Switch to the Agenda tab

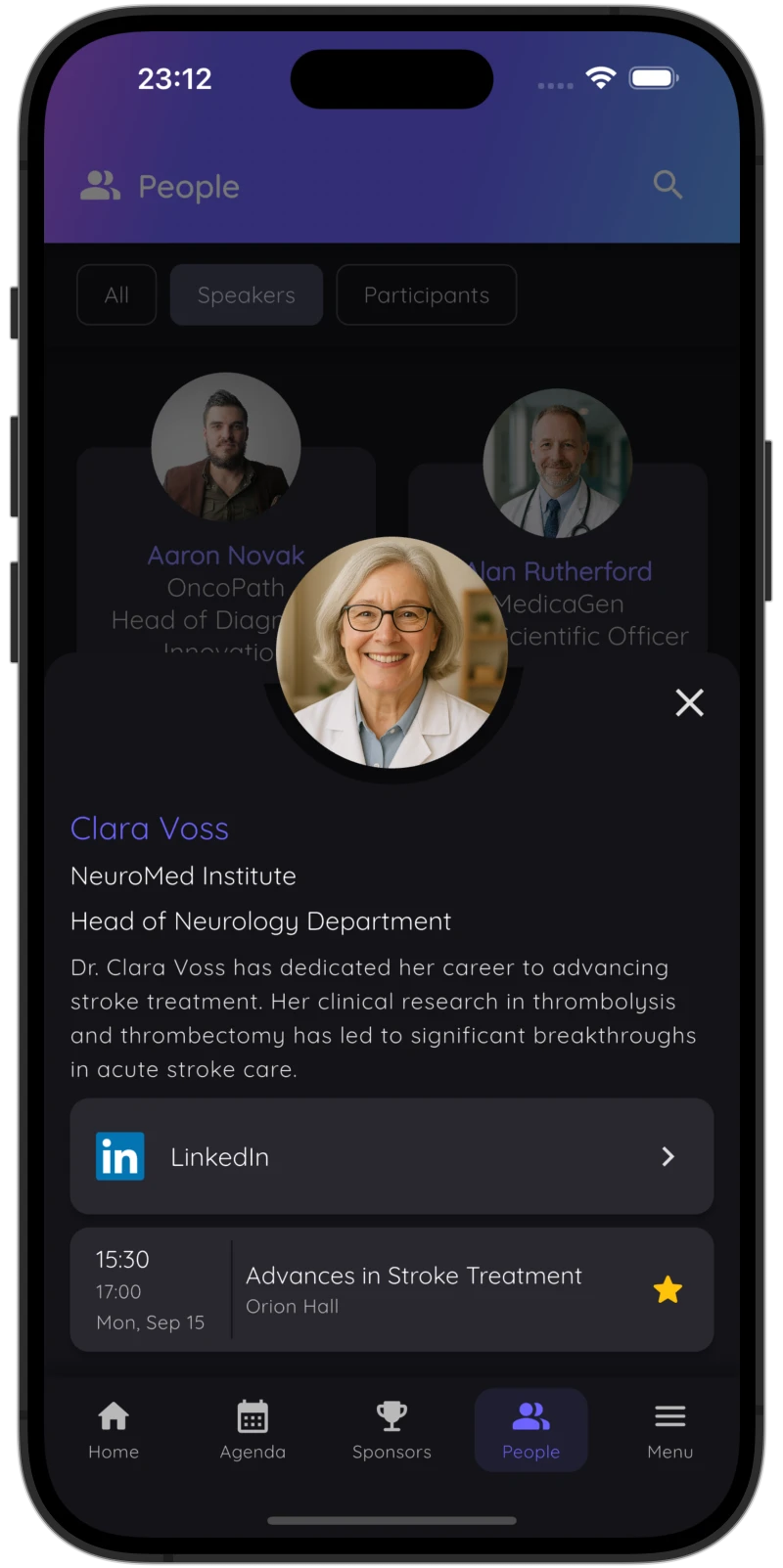pyautogui.click(x=253, y=1430)
